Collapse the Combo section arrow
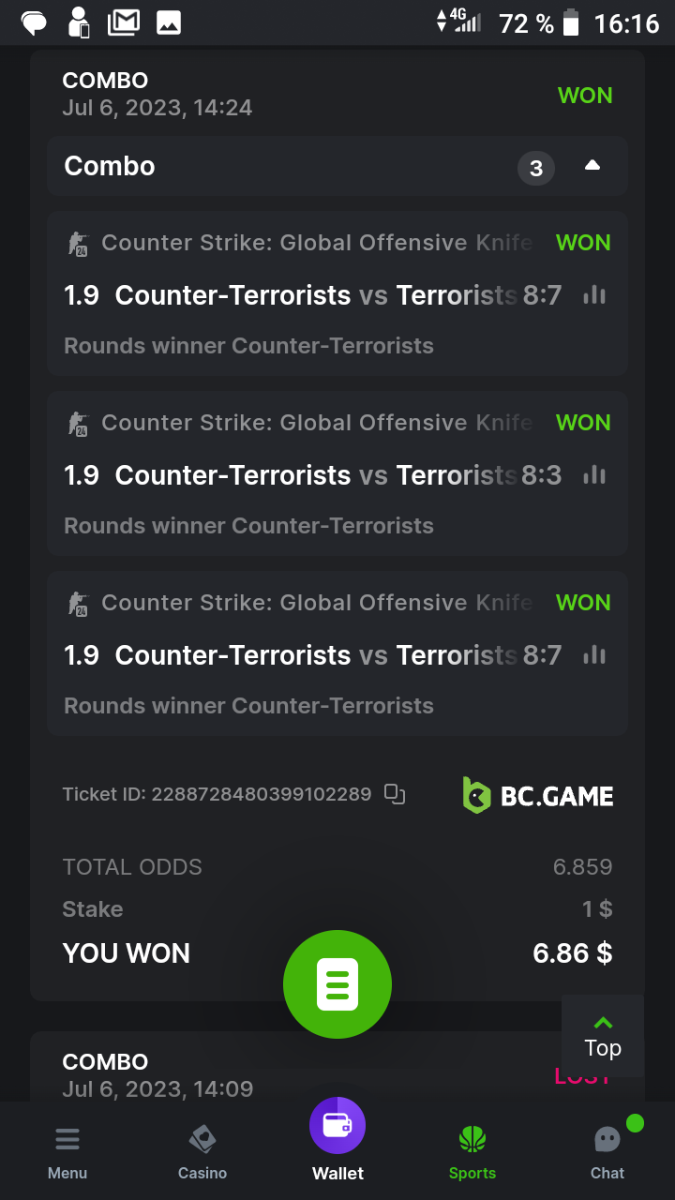 [x=592, y=166]
